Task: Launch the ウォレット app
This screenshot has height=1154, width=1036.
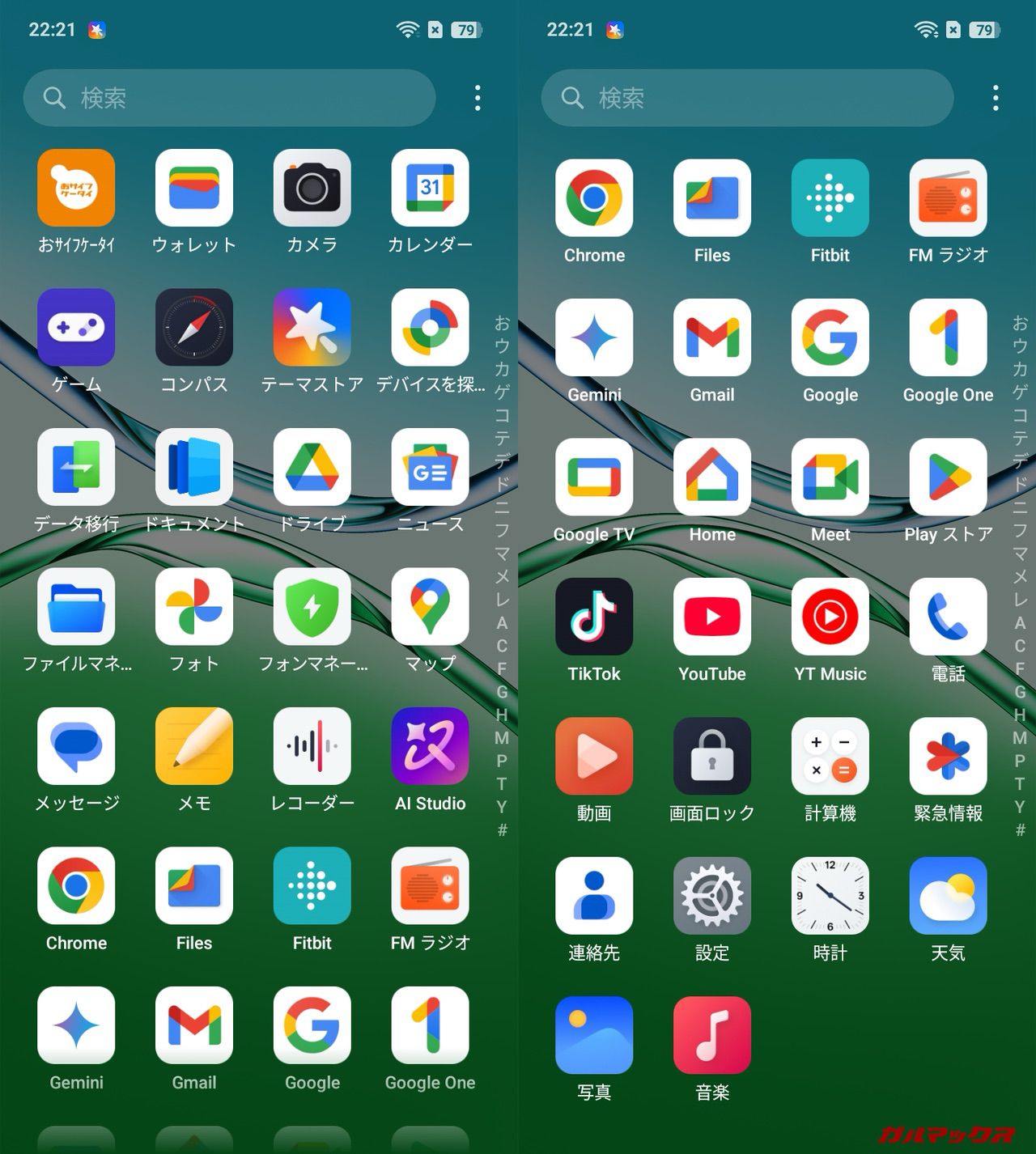Action: tap(194, 189)
